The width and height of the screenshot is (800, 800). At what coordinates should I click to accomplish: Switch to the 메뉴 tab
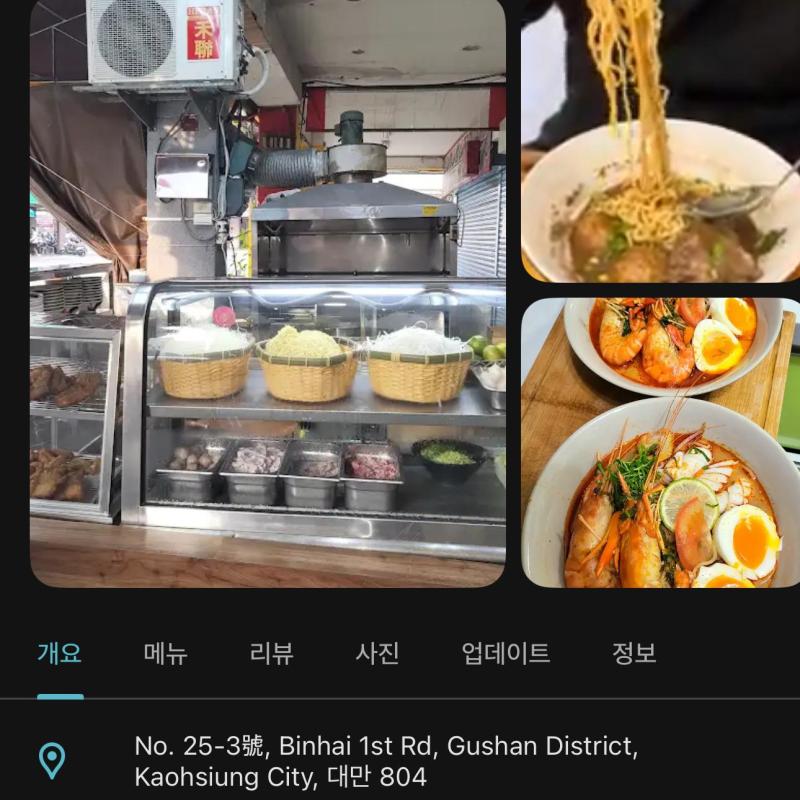tap(165, 654)
